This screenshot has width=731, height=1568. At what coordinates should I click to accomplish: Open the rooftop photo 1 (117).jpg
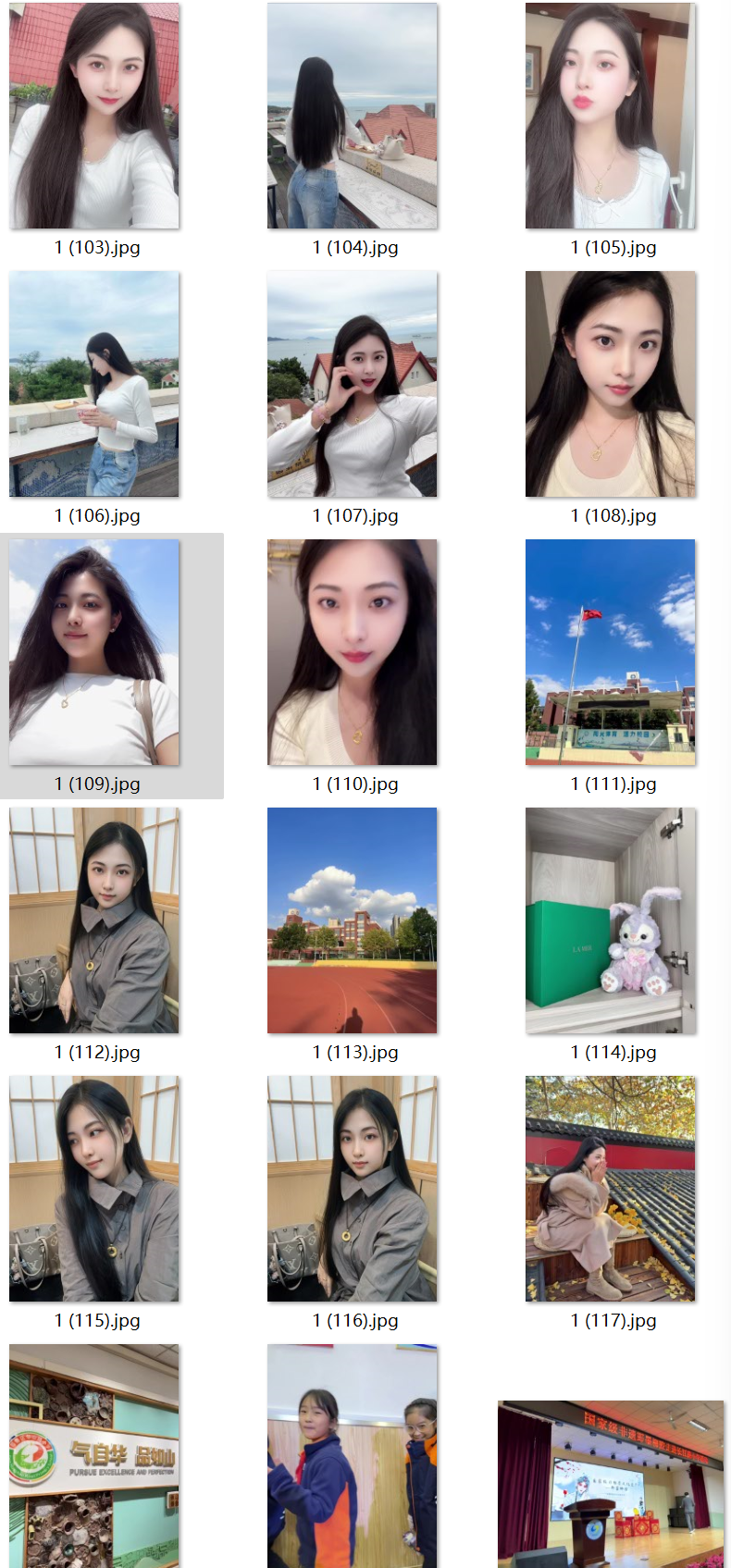pyautogui.click(x=610, y=1189)
